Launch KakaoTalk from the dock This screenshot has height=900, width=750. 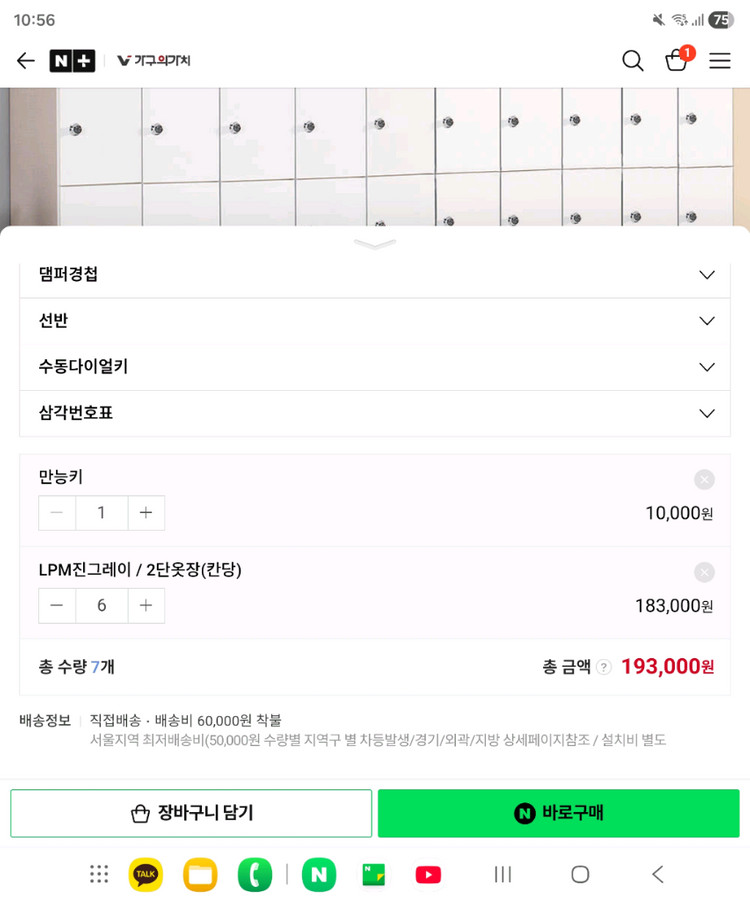pyautogui.click(x=144, y=874)
